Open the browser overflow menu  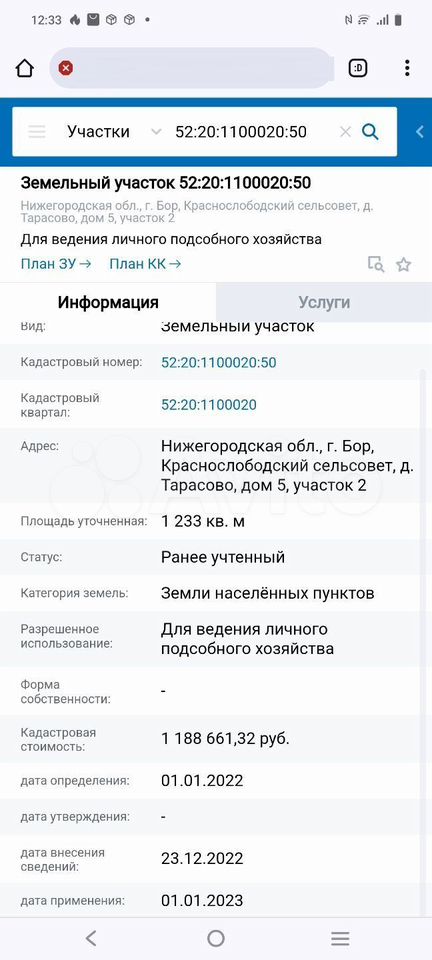click(x=407, y=68)
